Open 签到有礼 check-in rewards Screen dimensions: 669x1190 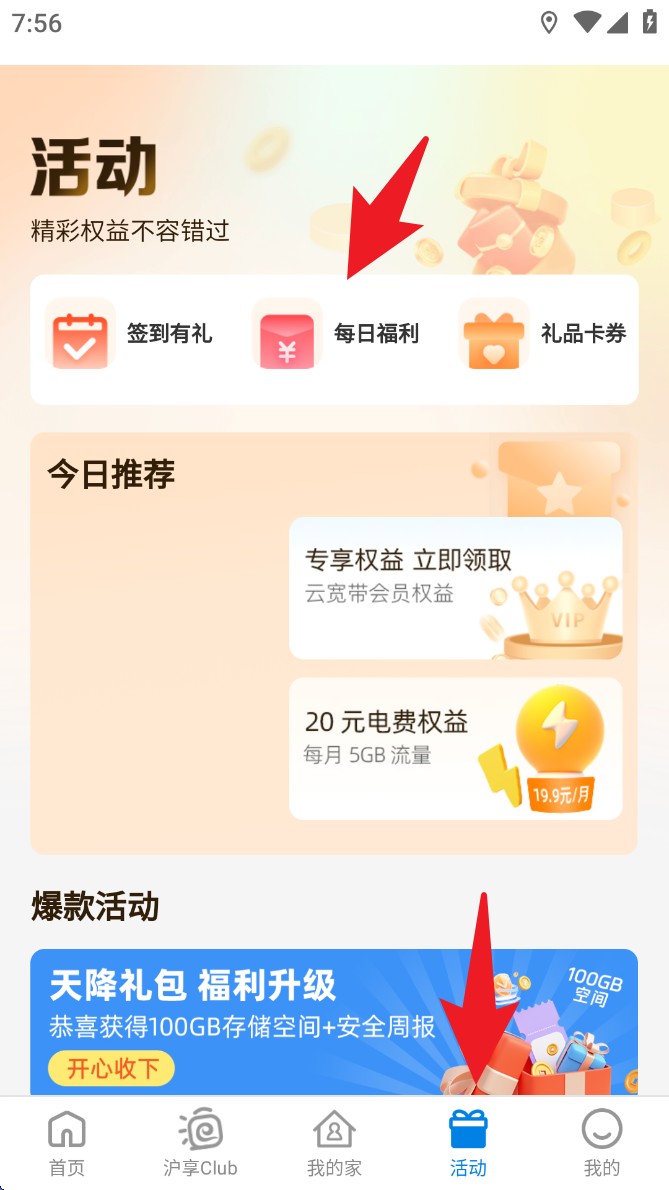click(x=129, y=335)
